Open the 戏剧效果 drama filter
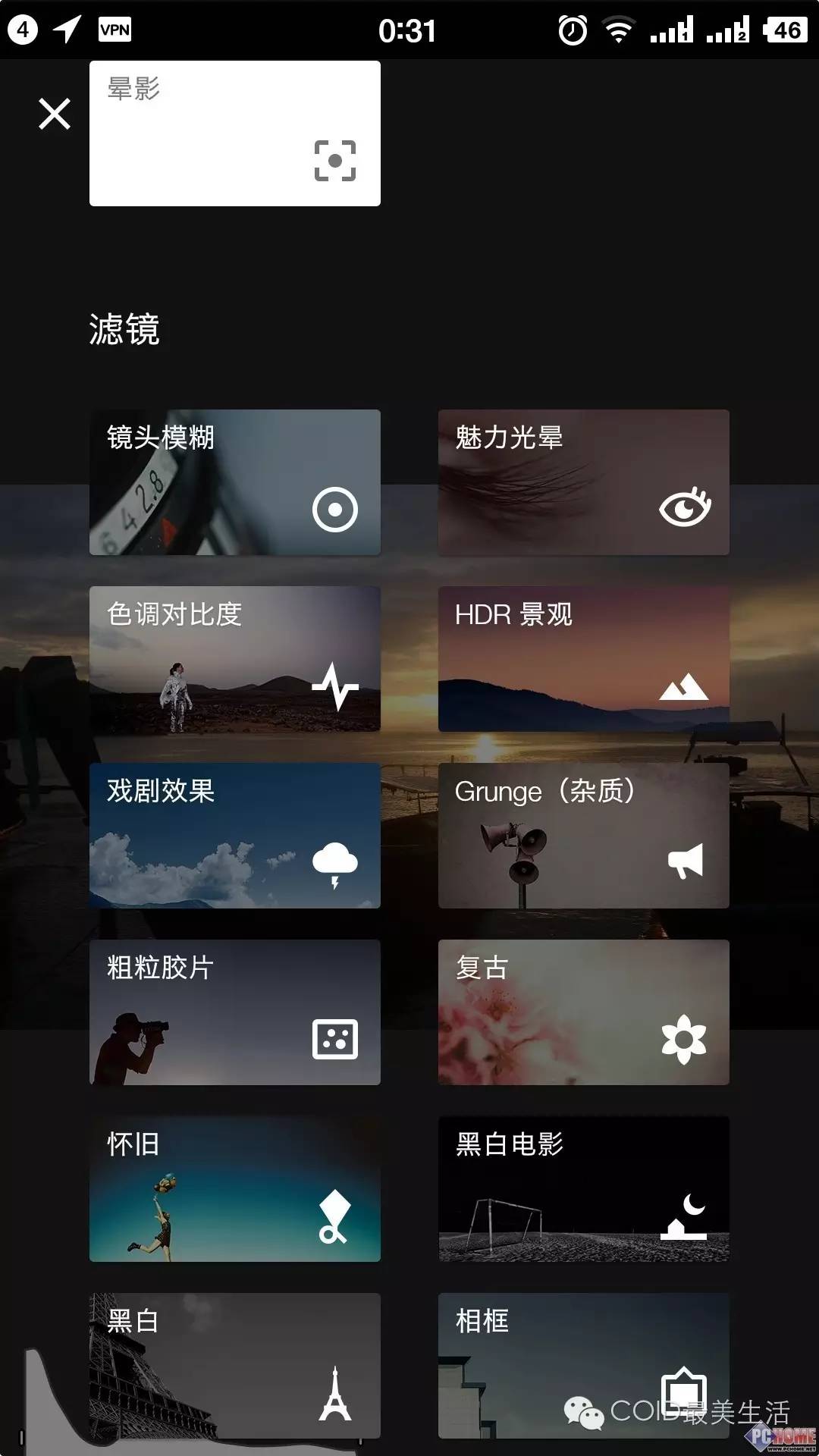 point(235,836)
